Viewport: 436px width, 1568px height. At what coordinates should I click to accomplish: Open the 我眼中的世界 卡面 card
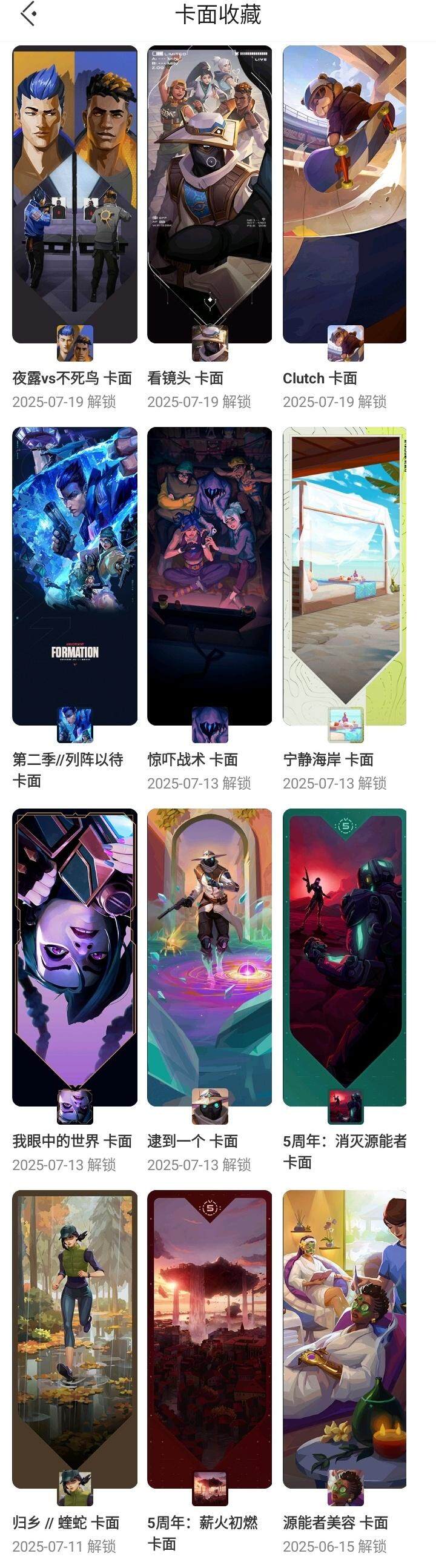point(74,957)
